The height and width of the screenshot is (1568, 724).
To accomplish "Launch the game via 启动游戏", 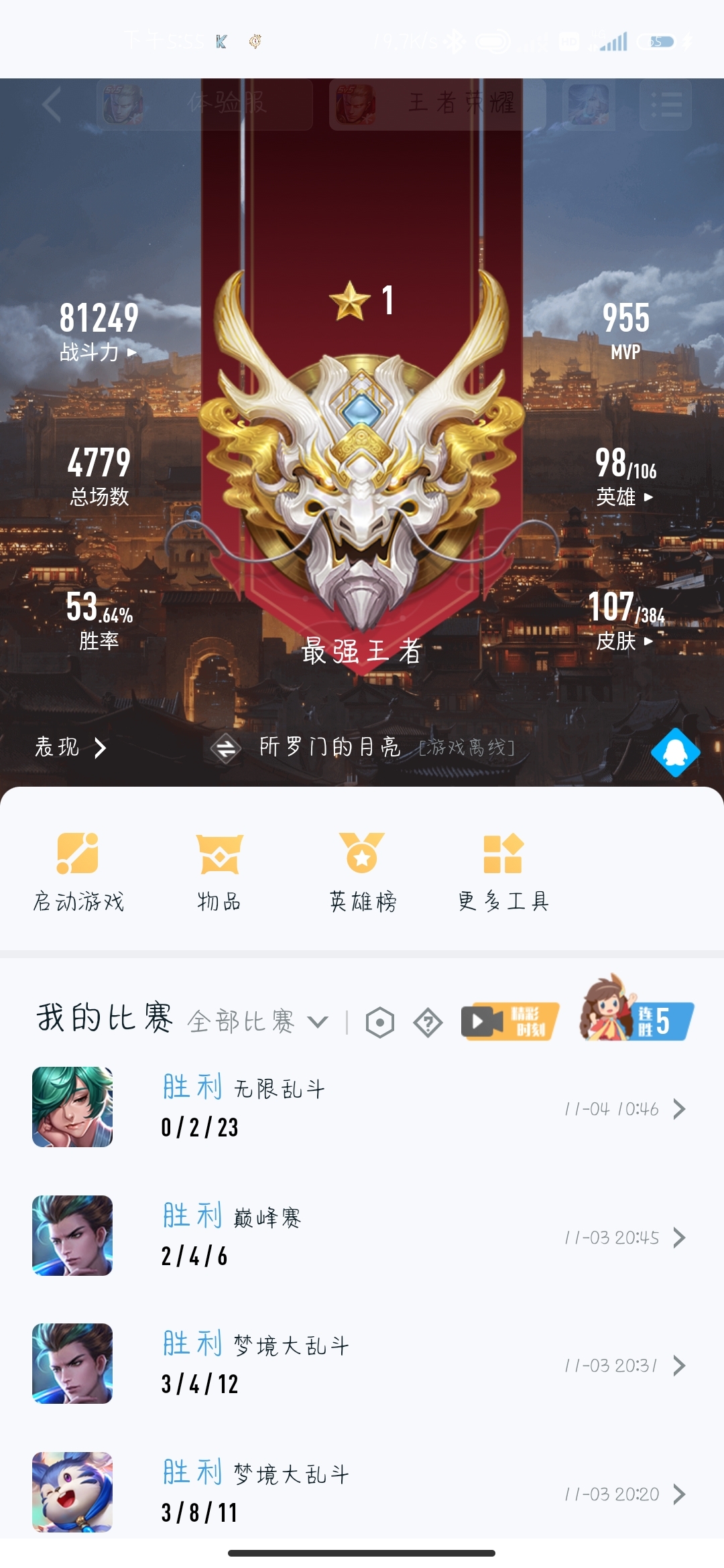I will click(x=78, y=871).
